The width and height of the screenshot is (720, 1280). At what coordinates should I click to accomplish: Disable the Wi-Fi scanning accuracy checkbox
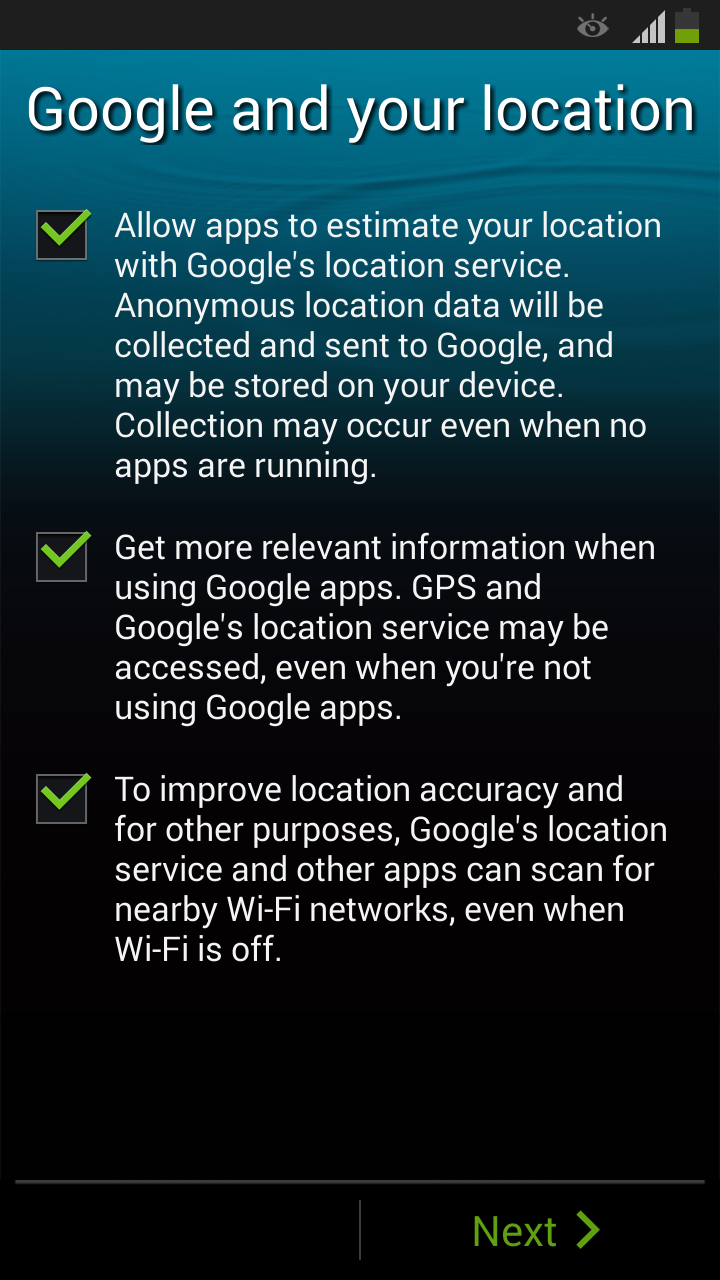(61, 799)
